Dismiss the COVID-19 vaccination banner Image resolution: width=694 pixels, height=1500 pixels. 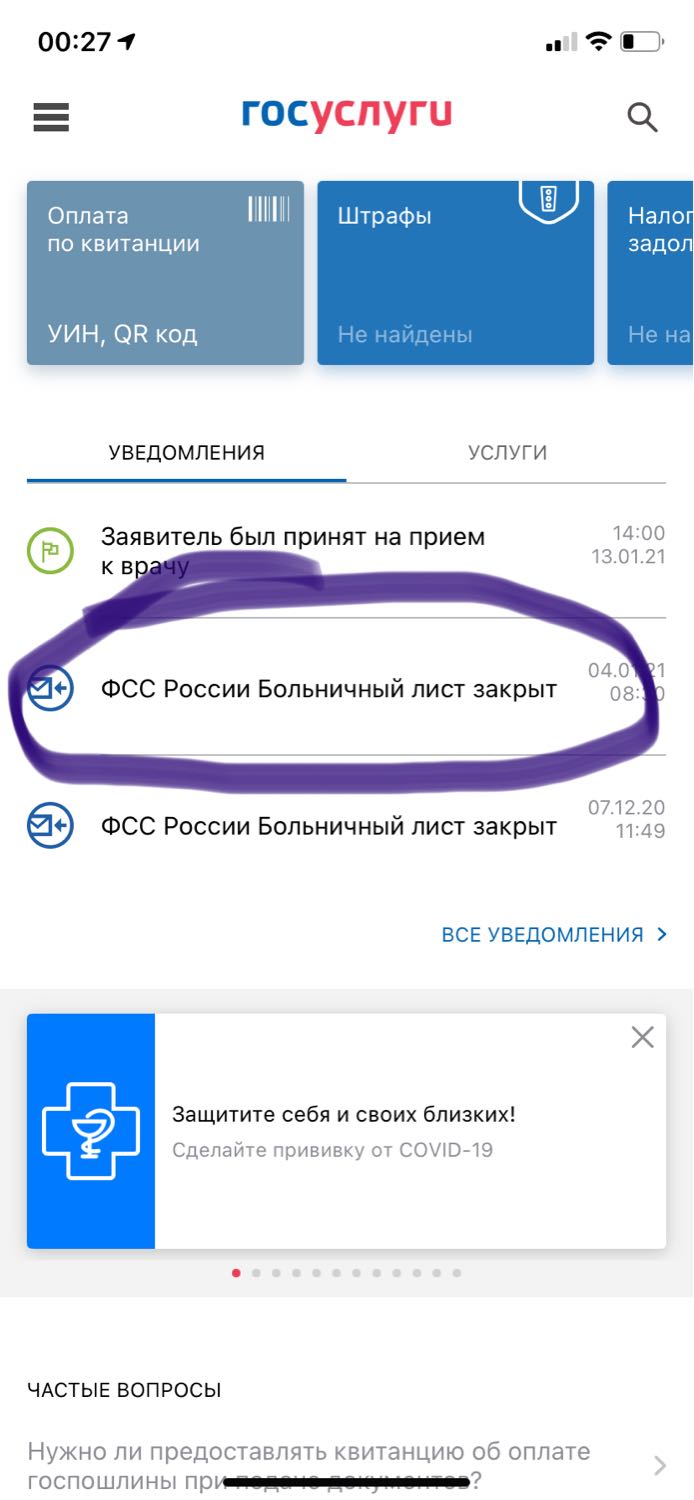point(642,1037)
